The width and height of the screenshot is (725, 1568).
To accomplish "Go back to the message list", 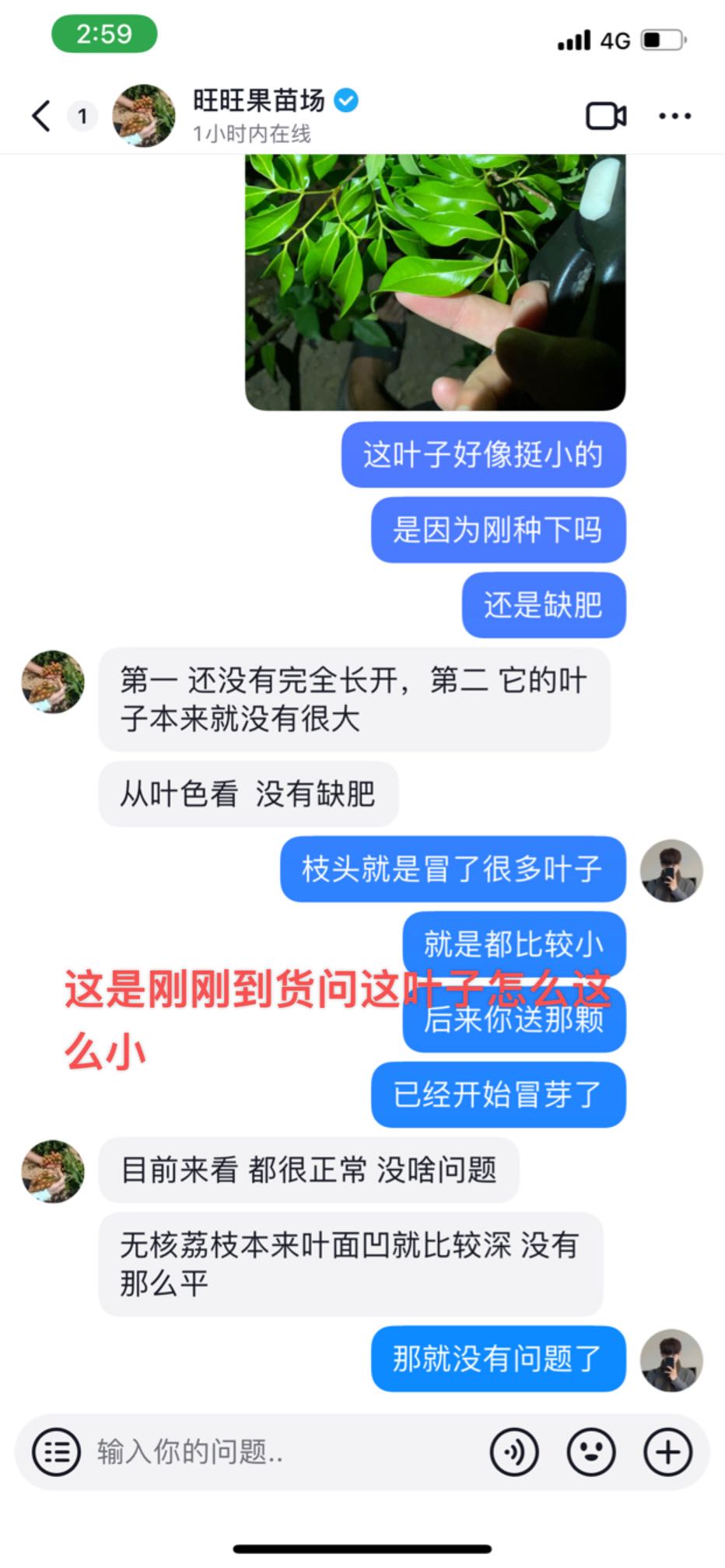I will (41, 116).
